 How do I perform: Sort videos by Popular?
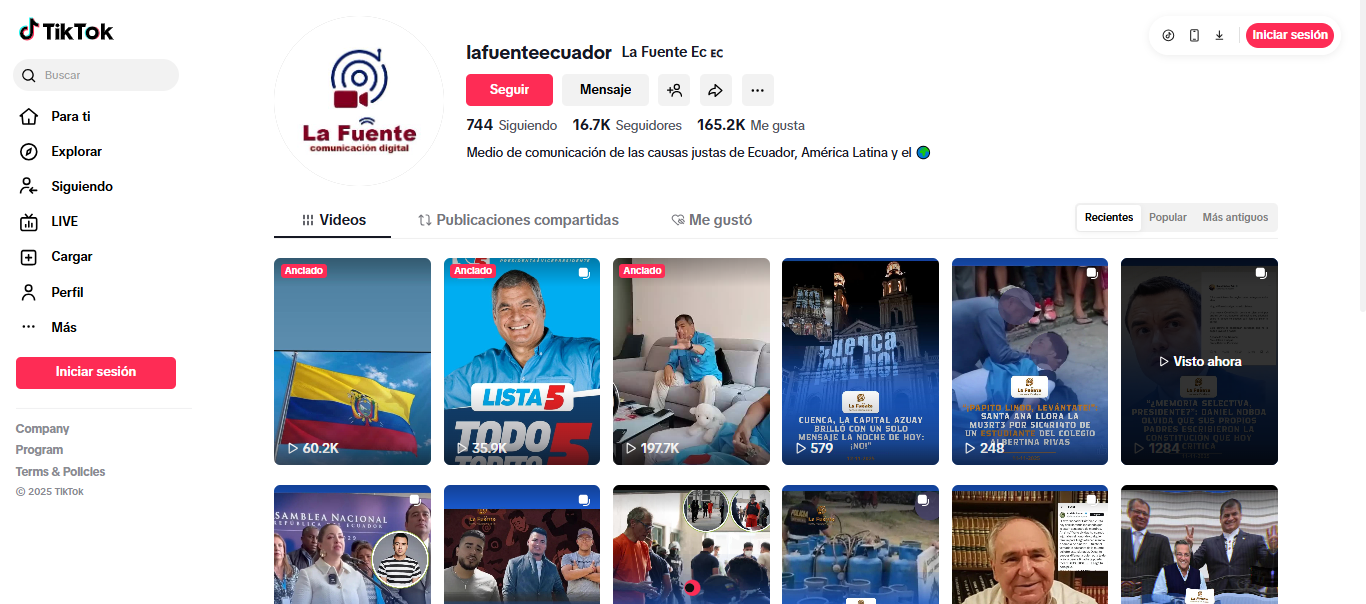[1167, 217]
